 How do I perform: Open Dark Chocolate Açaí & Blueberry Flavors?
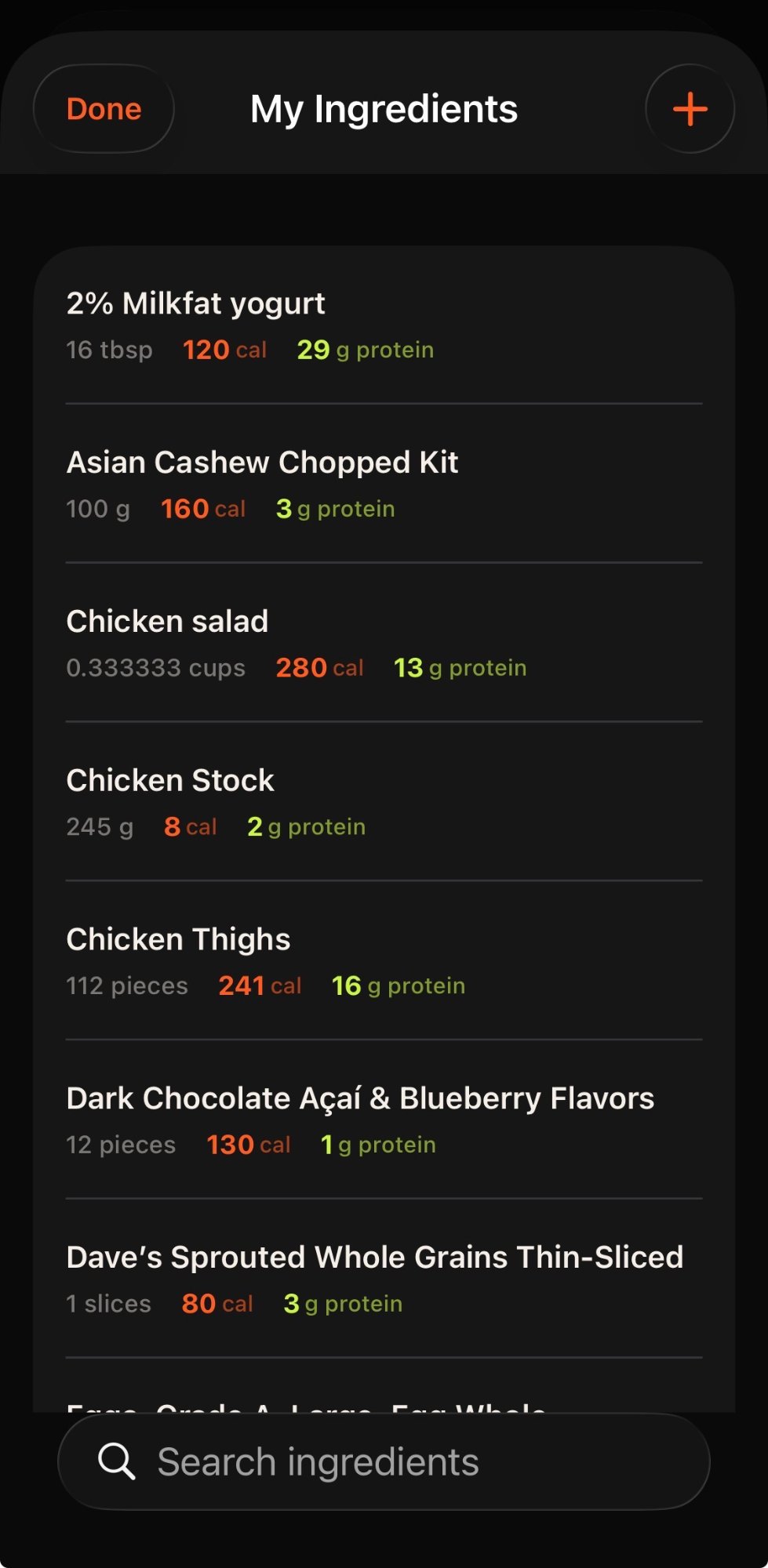(360, 1098)
